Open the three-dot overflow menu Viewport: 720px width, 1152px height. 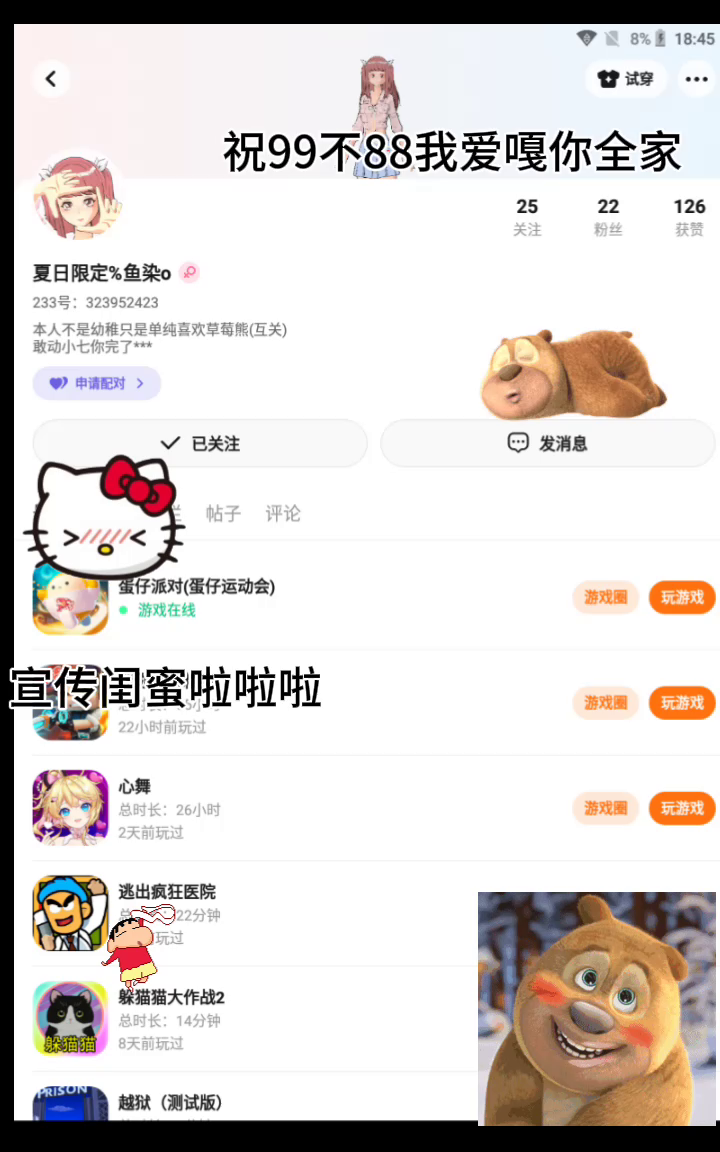coord(695,79)
